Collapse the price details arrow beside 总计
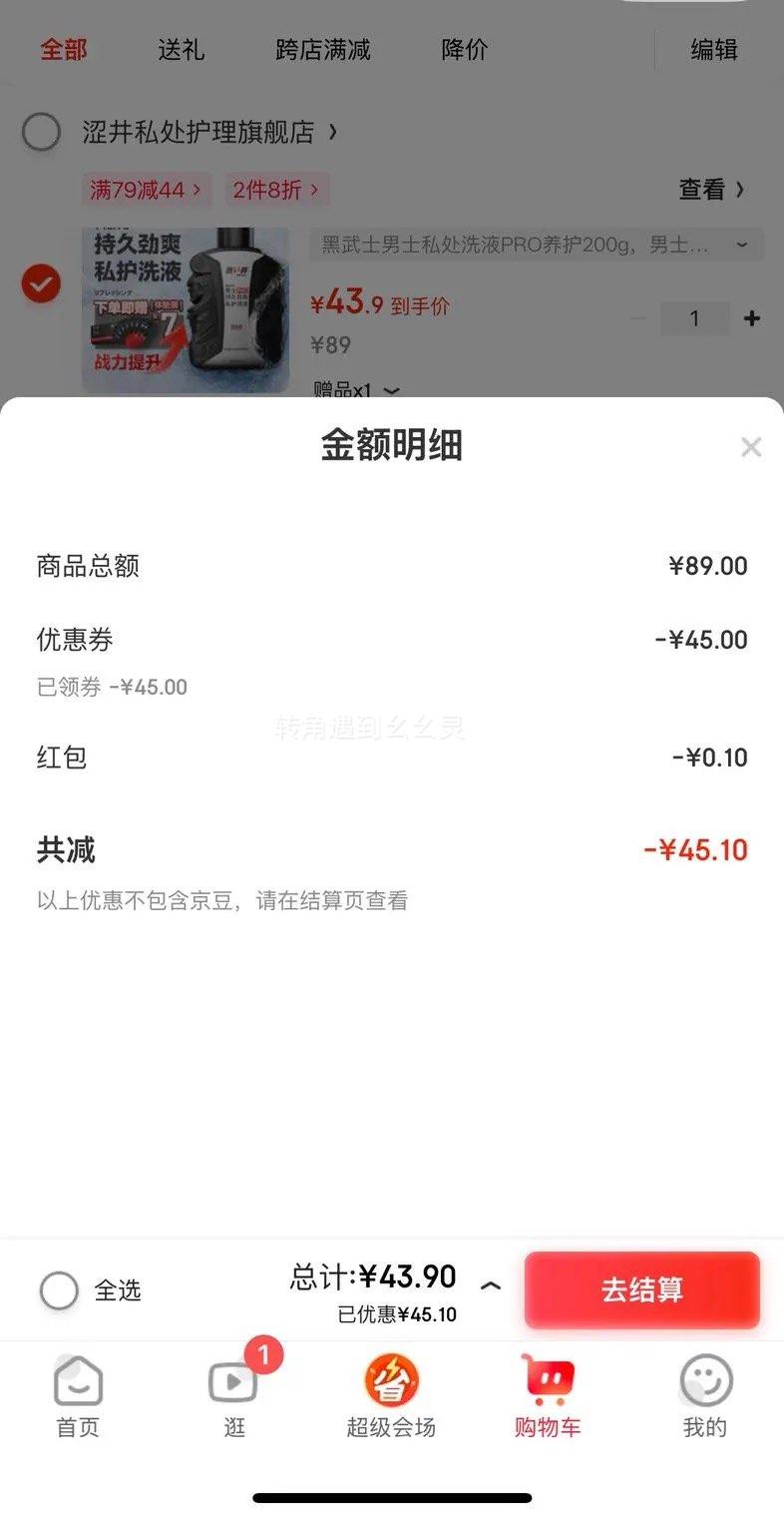 490,1286
